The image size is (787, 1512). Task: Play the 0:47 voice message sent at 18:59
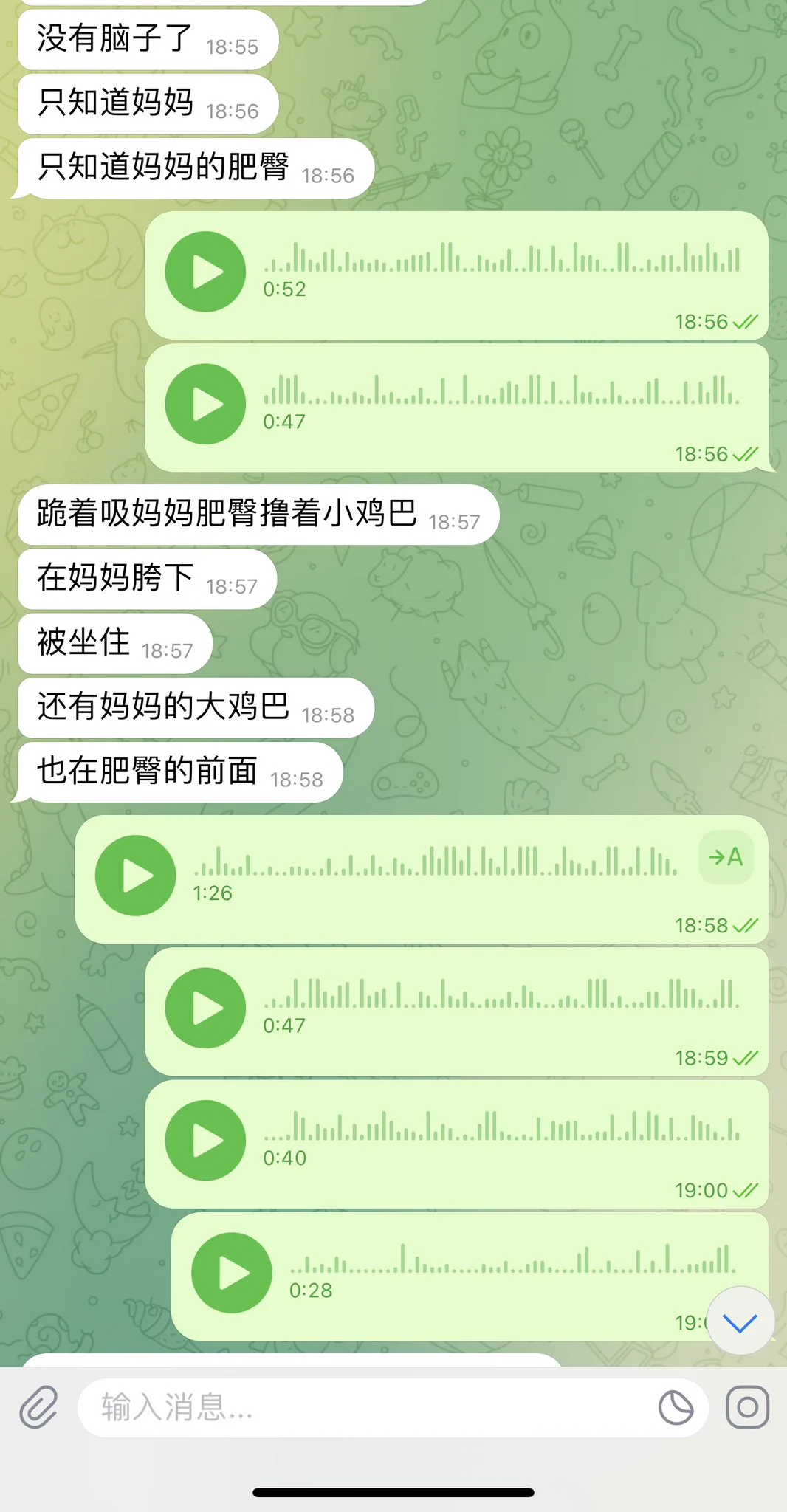tap(205, 1008)
